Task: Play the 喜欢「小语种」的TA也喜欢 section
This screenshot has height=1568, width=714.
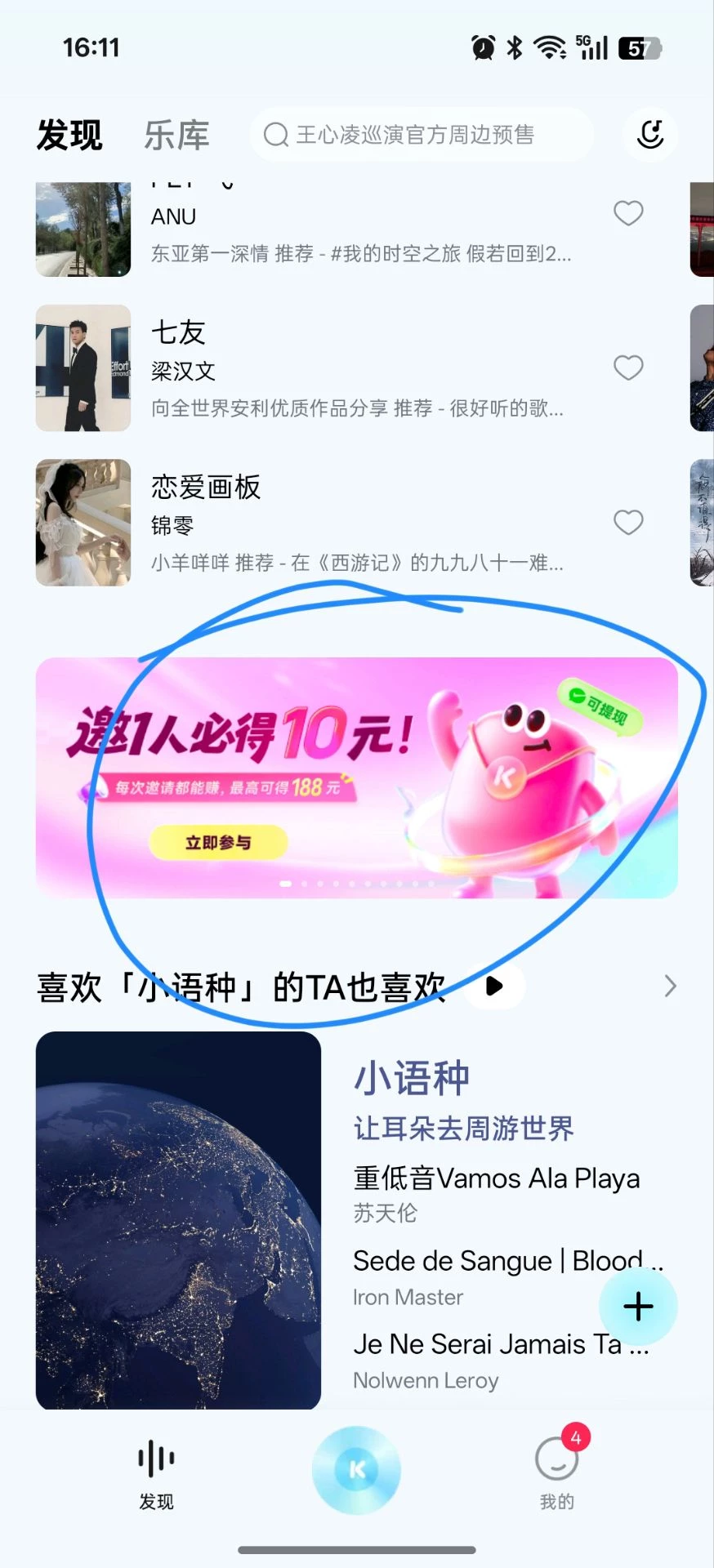Action: (x=494, y=987)
